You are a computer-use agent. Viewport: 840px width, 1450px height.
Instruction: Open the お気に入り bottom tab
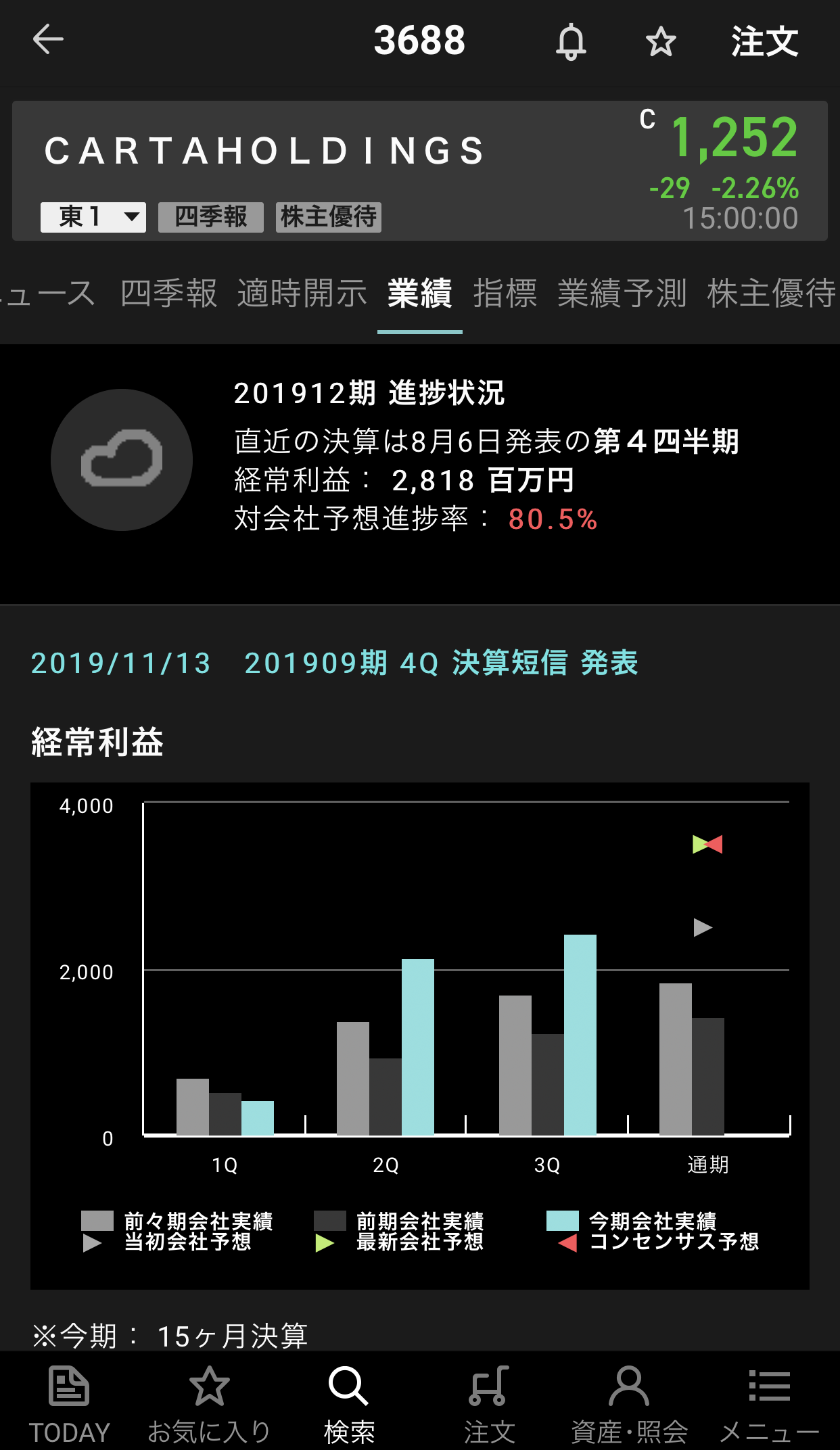(209, 1403)
